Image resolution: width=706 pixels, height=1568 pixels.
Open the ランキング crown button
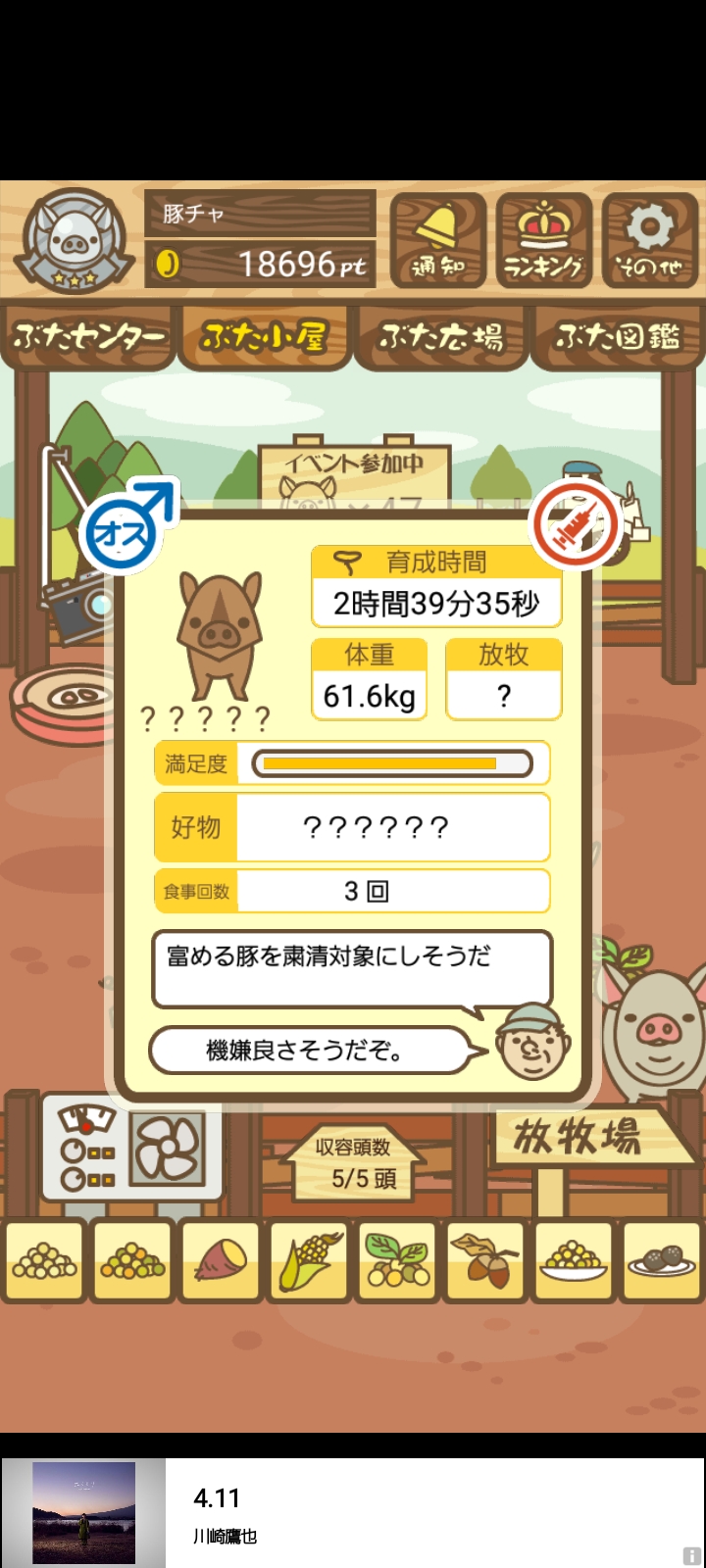[544, 241]
